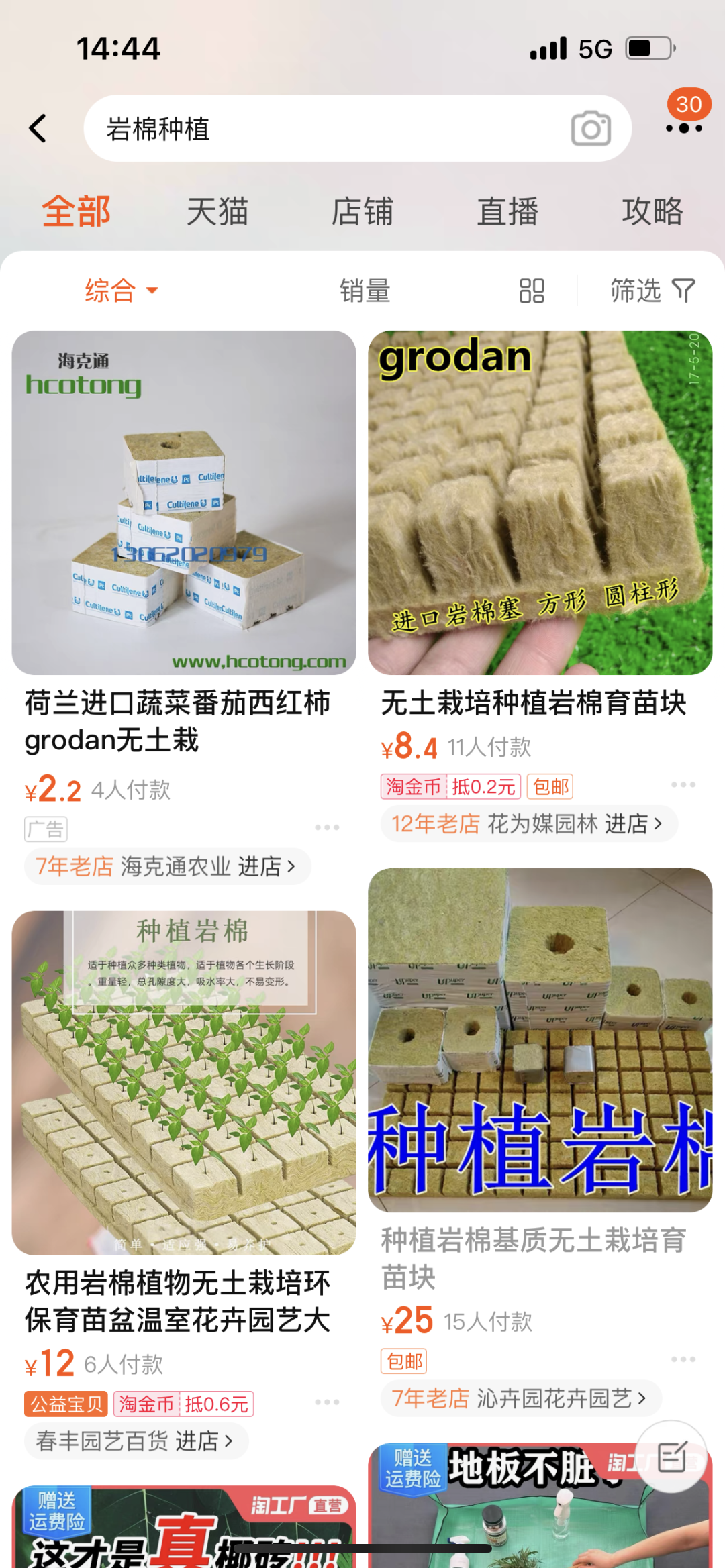Enter the 海克通农业 store
Screen dimensions: 725x1568
pyautogui.click(x=168, y=866)
